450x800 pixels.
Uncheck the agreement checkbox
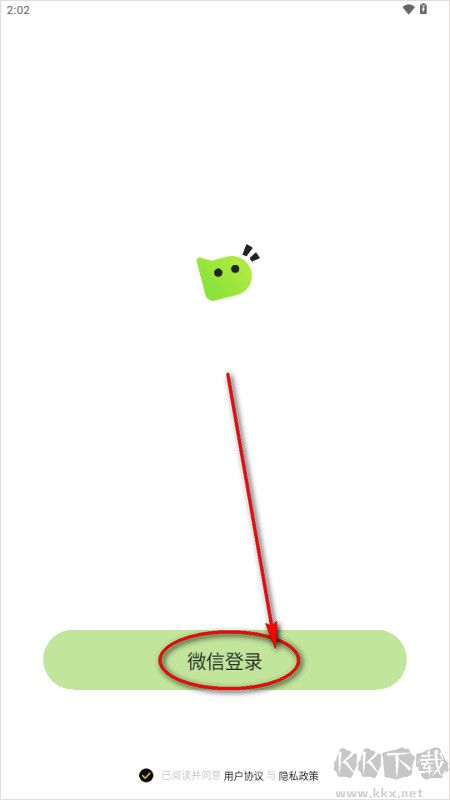coord(146,776)
